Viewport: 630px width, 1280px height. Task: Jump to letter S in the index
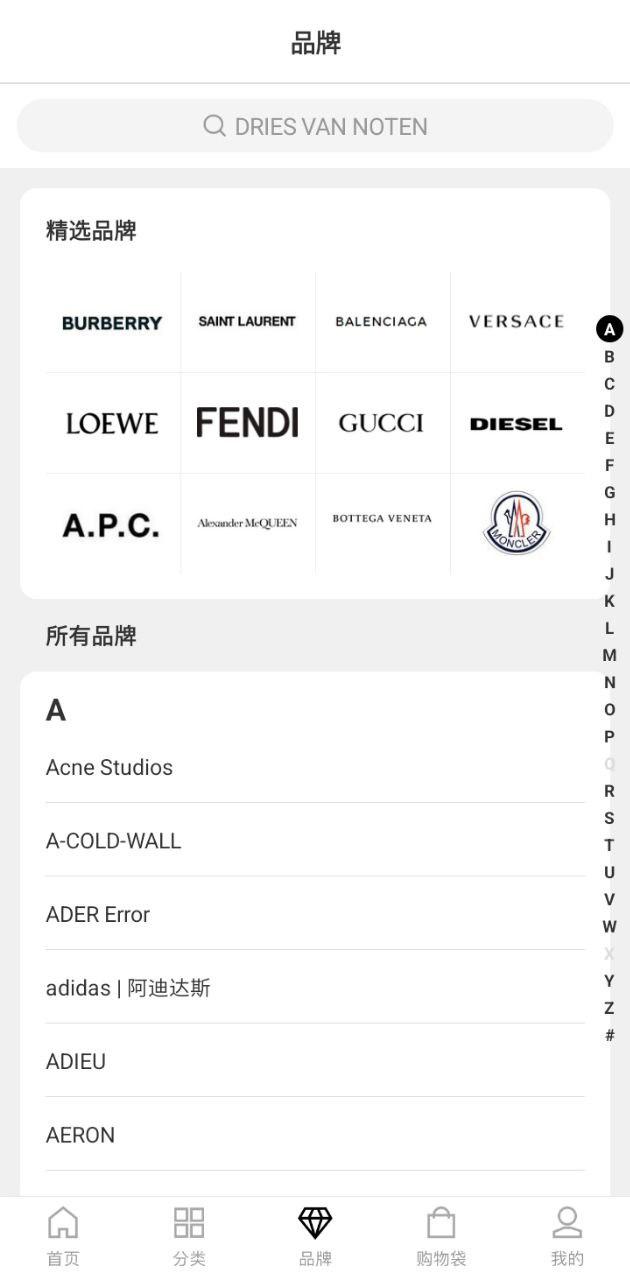[x=609, y=818]
